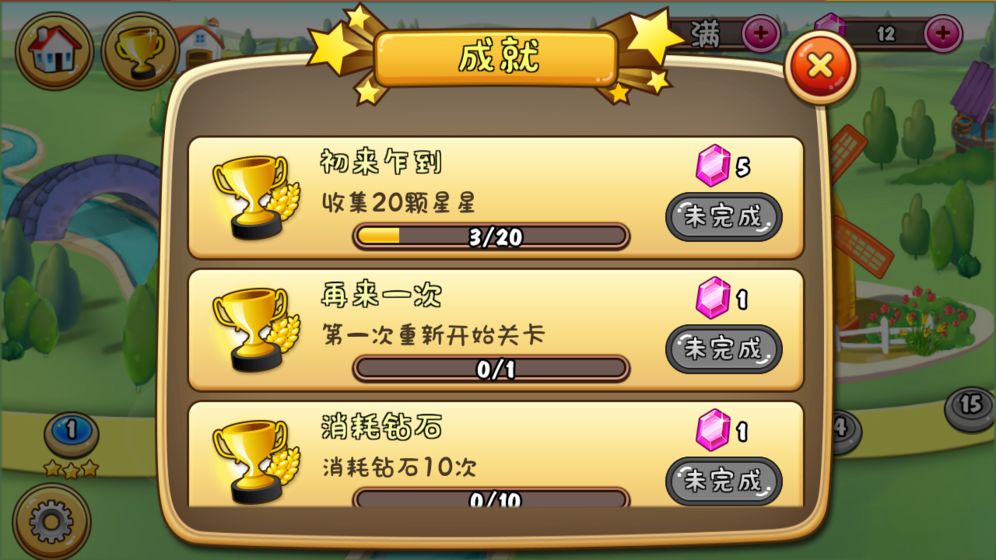Tap 未完成 button for 初来乍到
The height and width of the screenshot is (560, 996).
pos(723,216)
